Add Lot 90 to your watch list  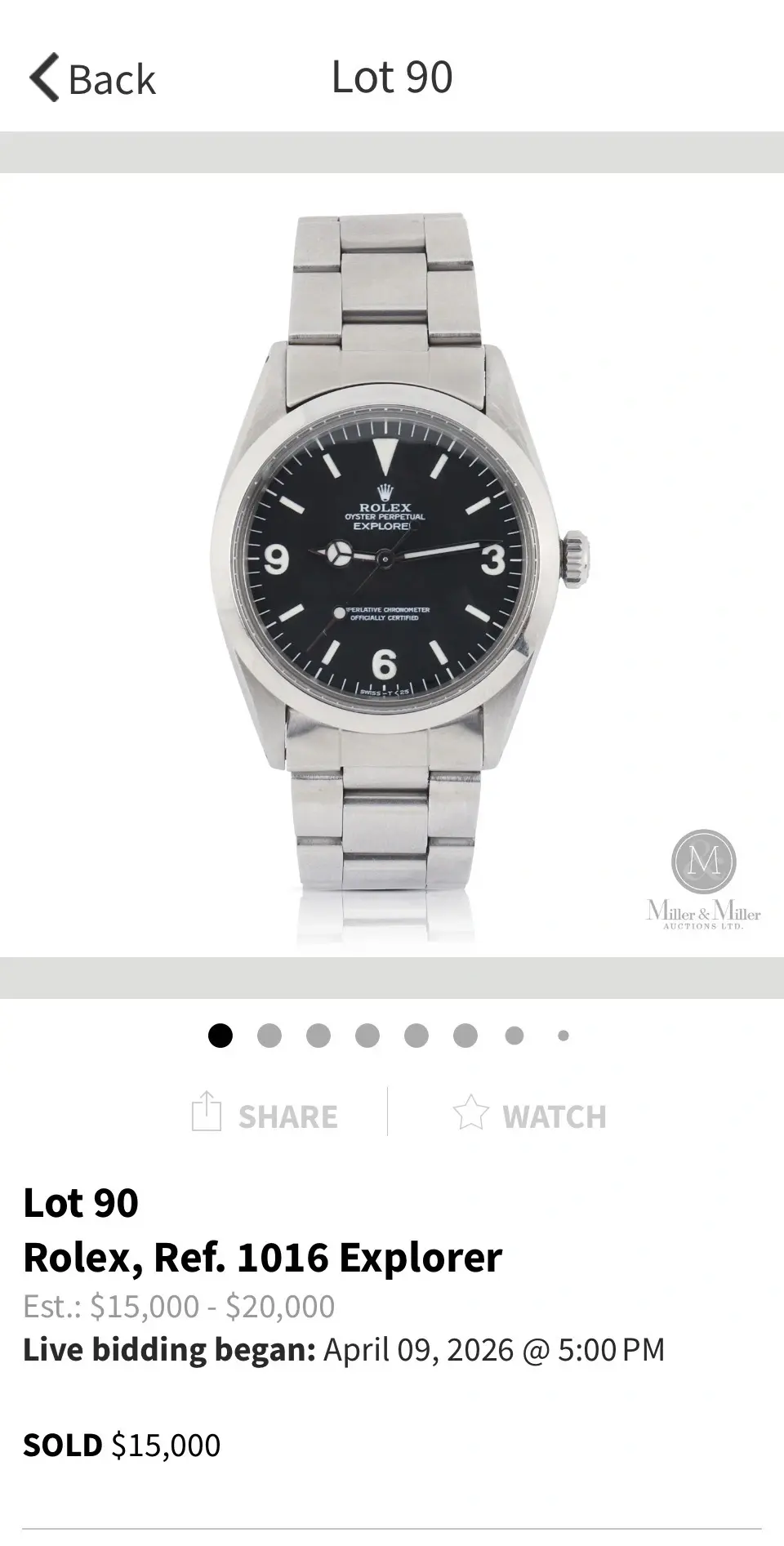(530, 1115)
